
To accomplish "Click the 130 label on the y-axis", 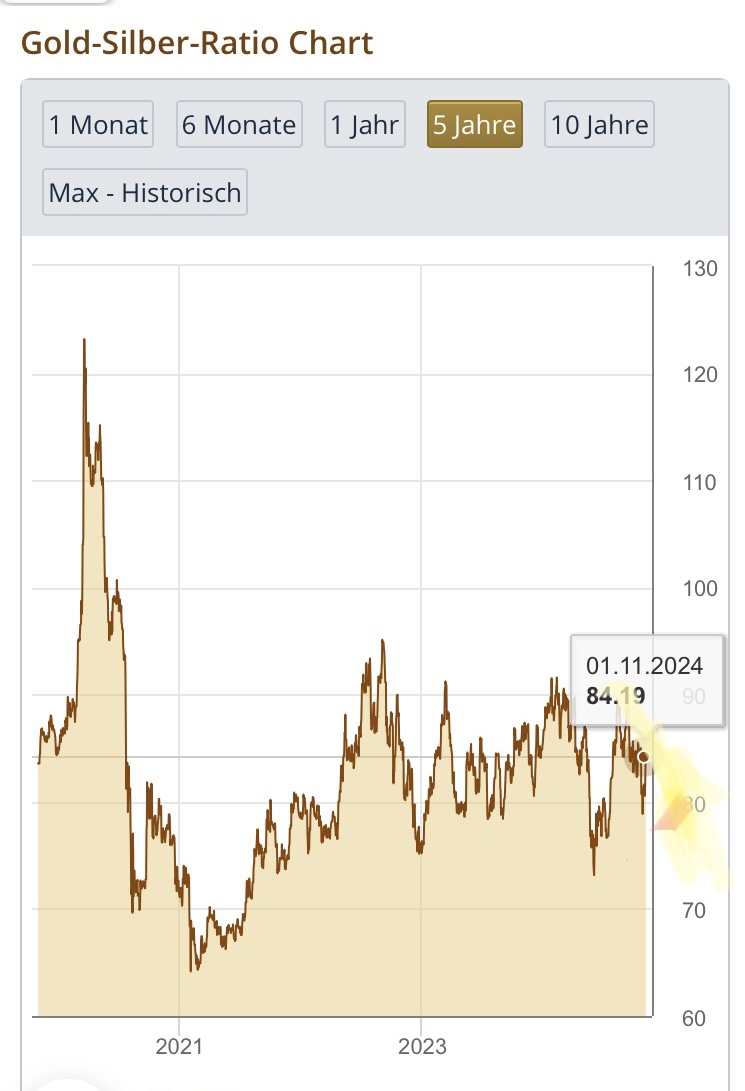I will (x=703, y=268).
